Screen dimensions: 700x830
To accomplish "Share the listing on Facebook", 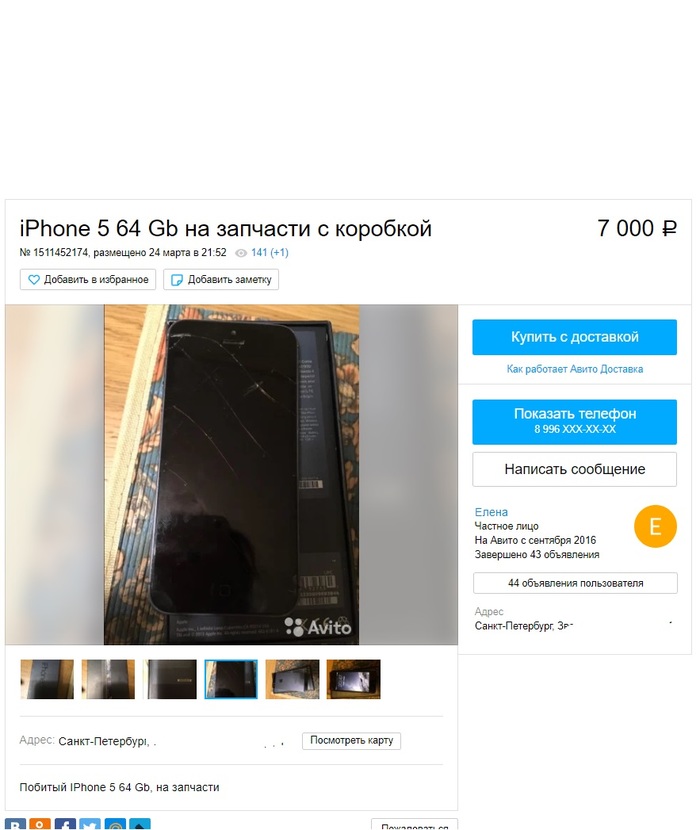I will tap(65, 825).
